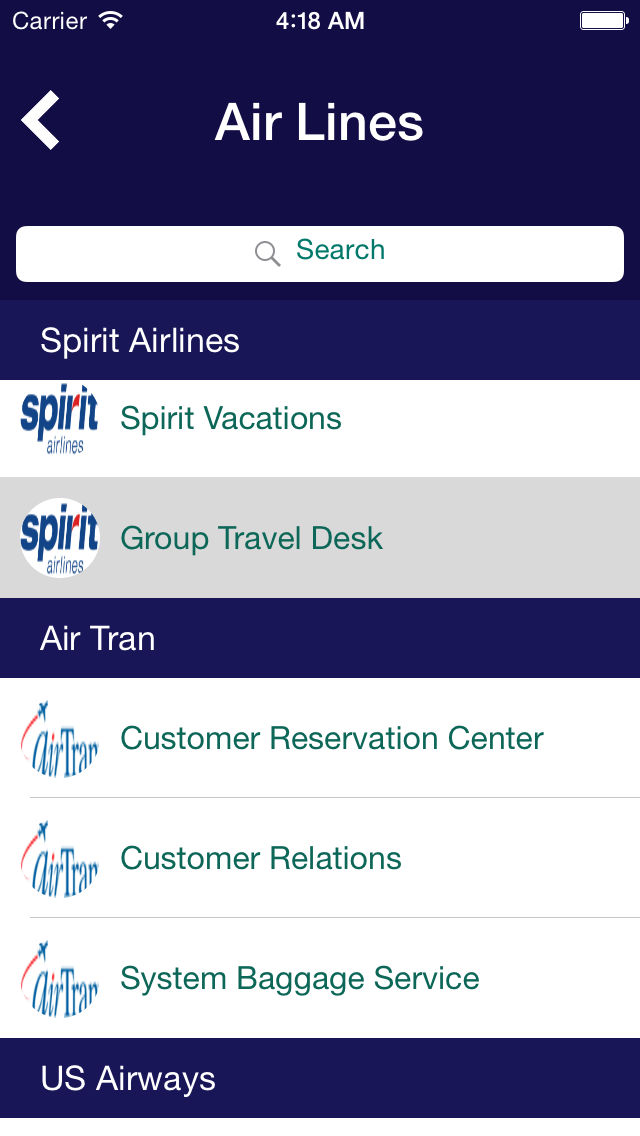The width and height of the screenshot is (640, 1136).
Task: Open AirTran Customer Reservation Center
Action: coord(320,738)
